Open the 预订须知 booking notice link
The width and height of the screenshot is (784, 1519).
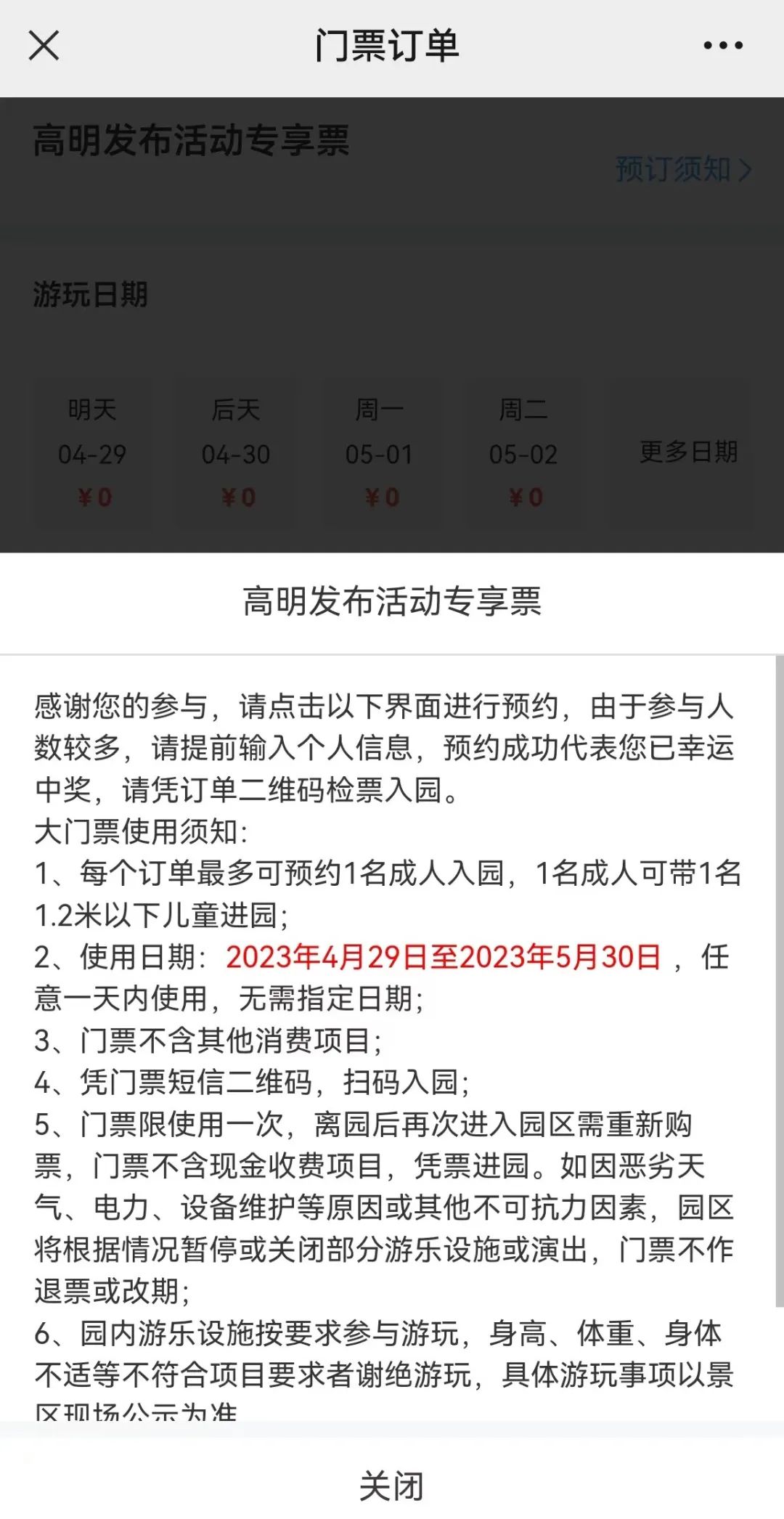[683, 169]
